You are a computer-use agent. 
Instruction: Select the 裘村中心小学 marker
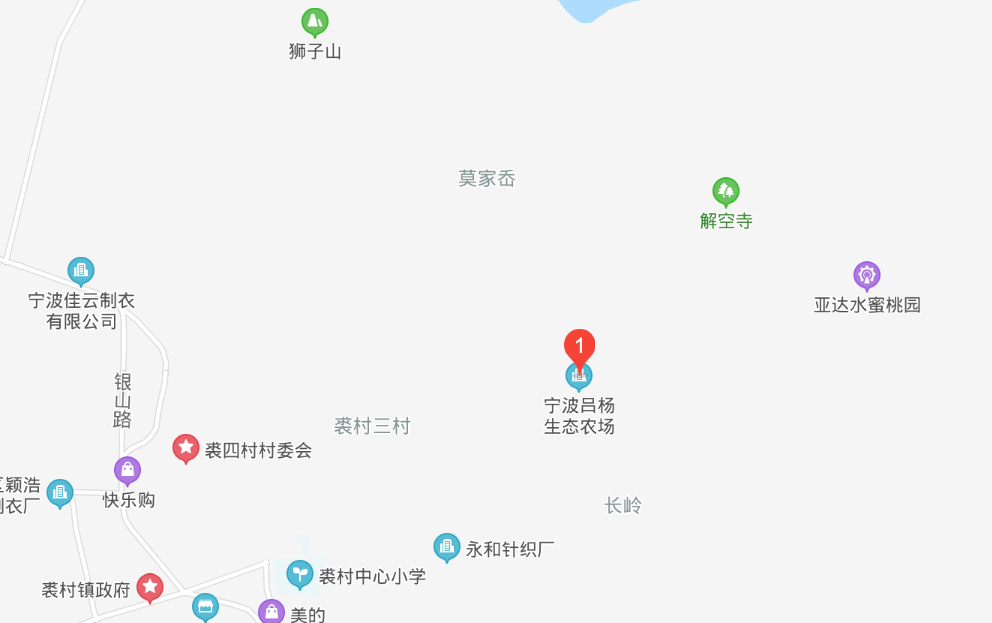click(300, 574)
